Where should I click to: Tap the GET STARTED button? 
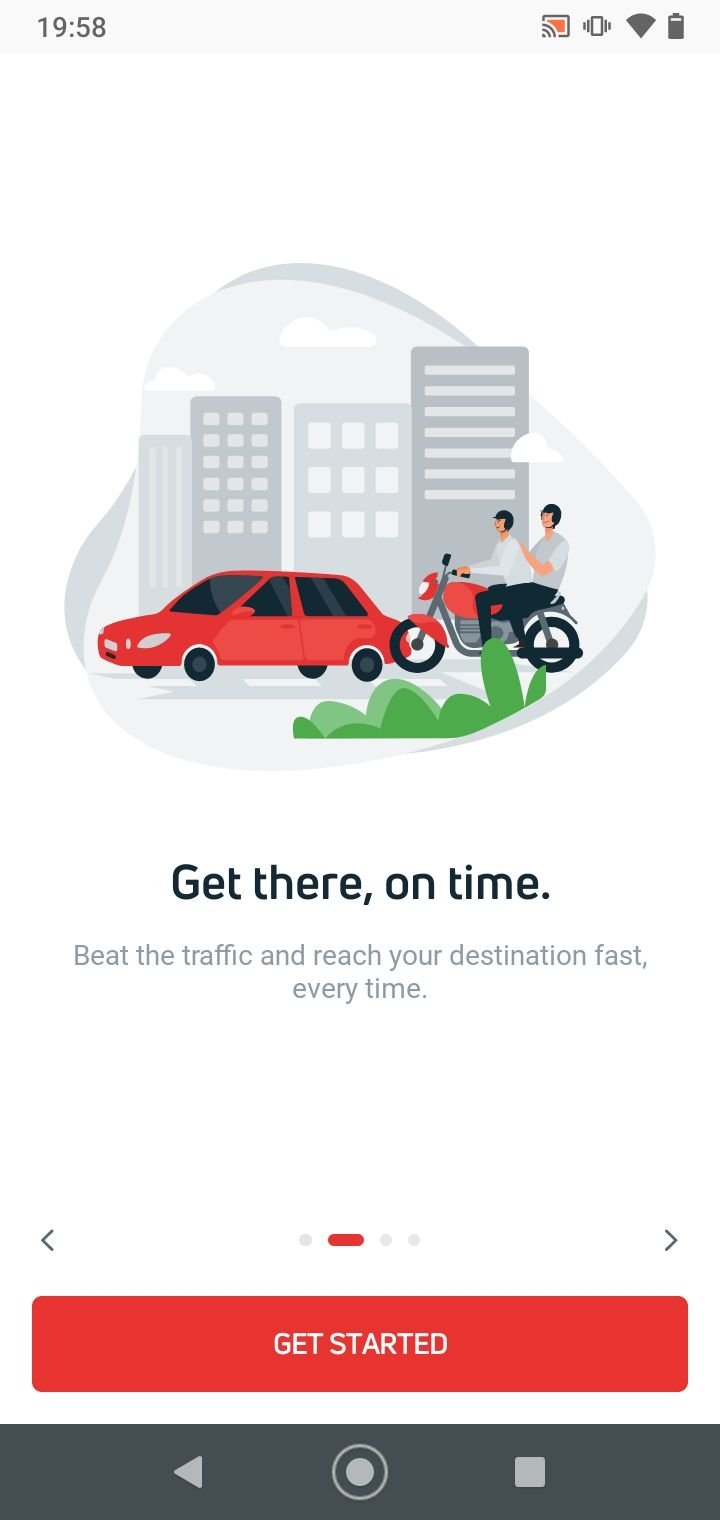[360, 1343]
